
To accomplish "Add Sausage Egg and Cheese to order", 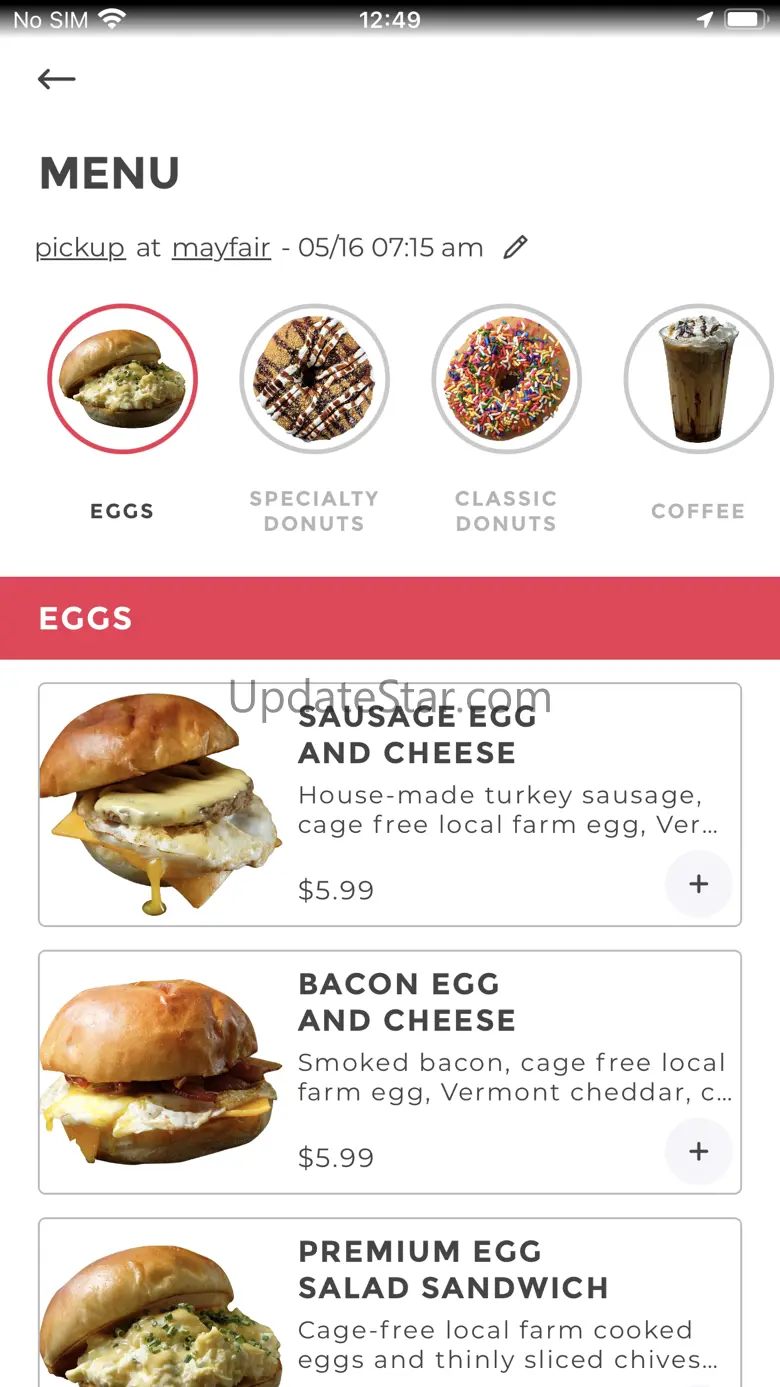I will [x=698, y=884].
